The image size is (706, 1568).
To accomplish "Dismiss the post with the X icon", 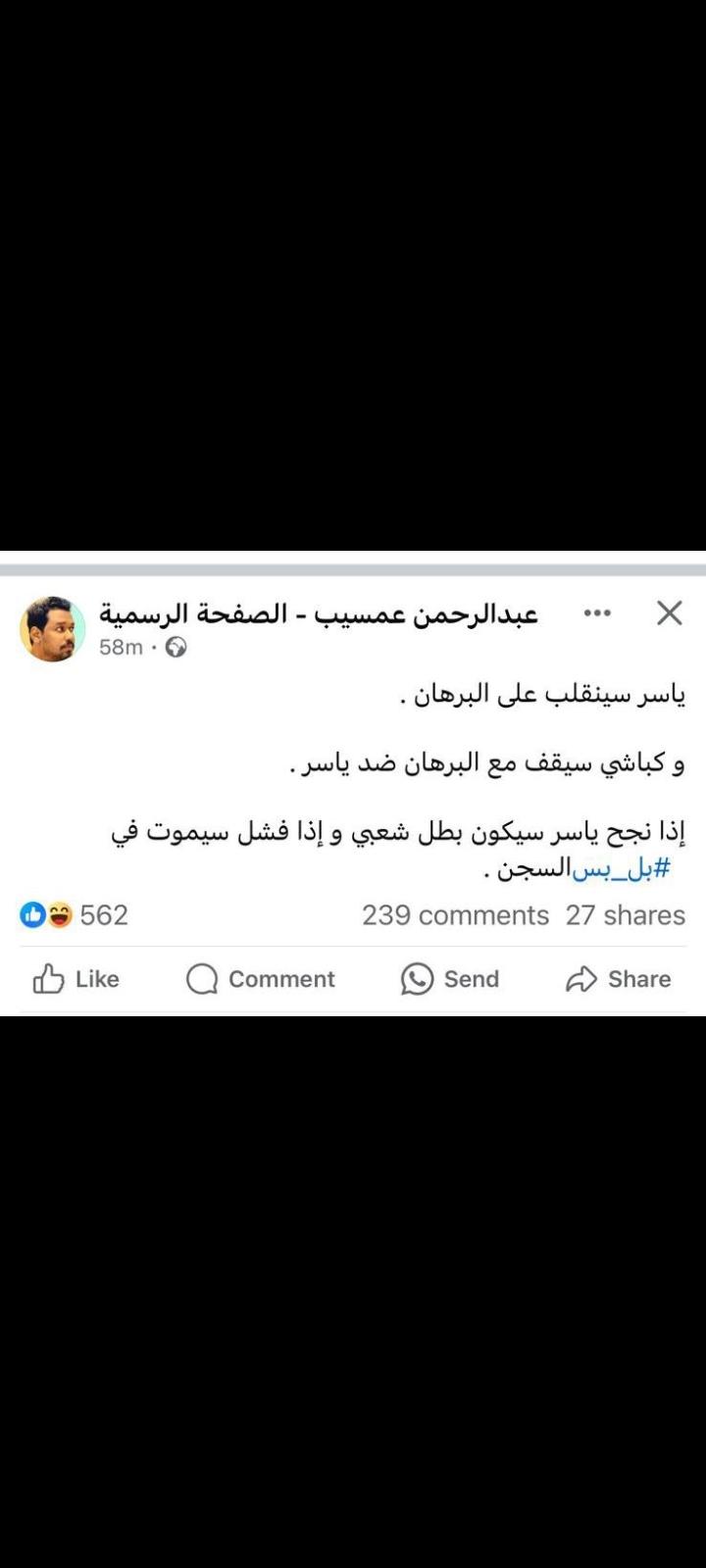I will pos(669,613).
